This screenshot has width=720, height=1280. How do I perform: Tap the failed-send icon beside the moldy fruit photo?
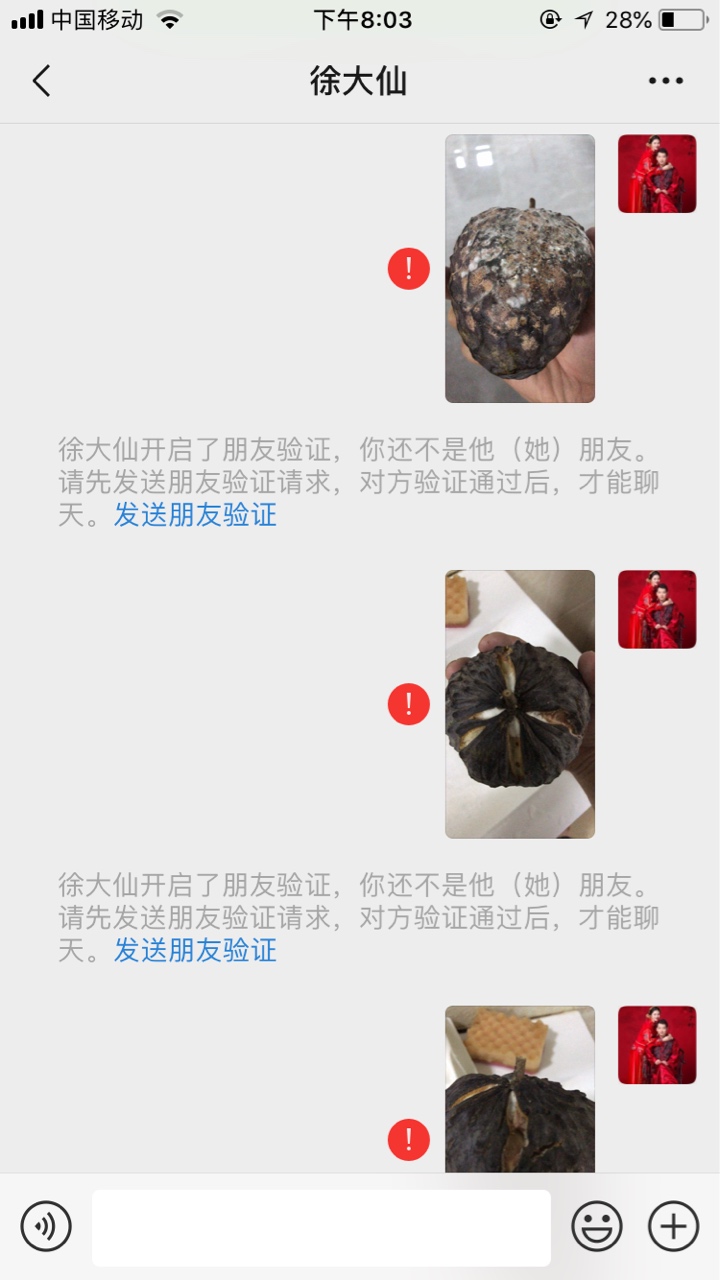409,269
